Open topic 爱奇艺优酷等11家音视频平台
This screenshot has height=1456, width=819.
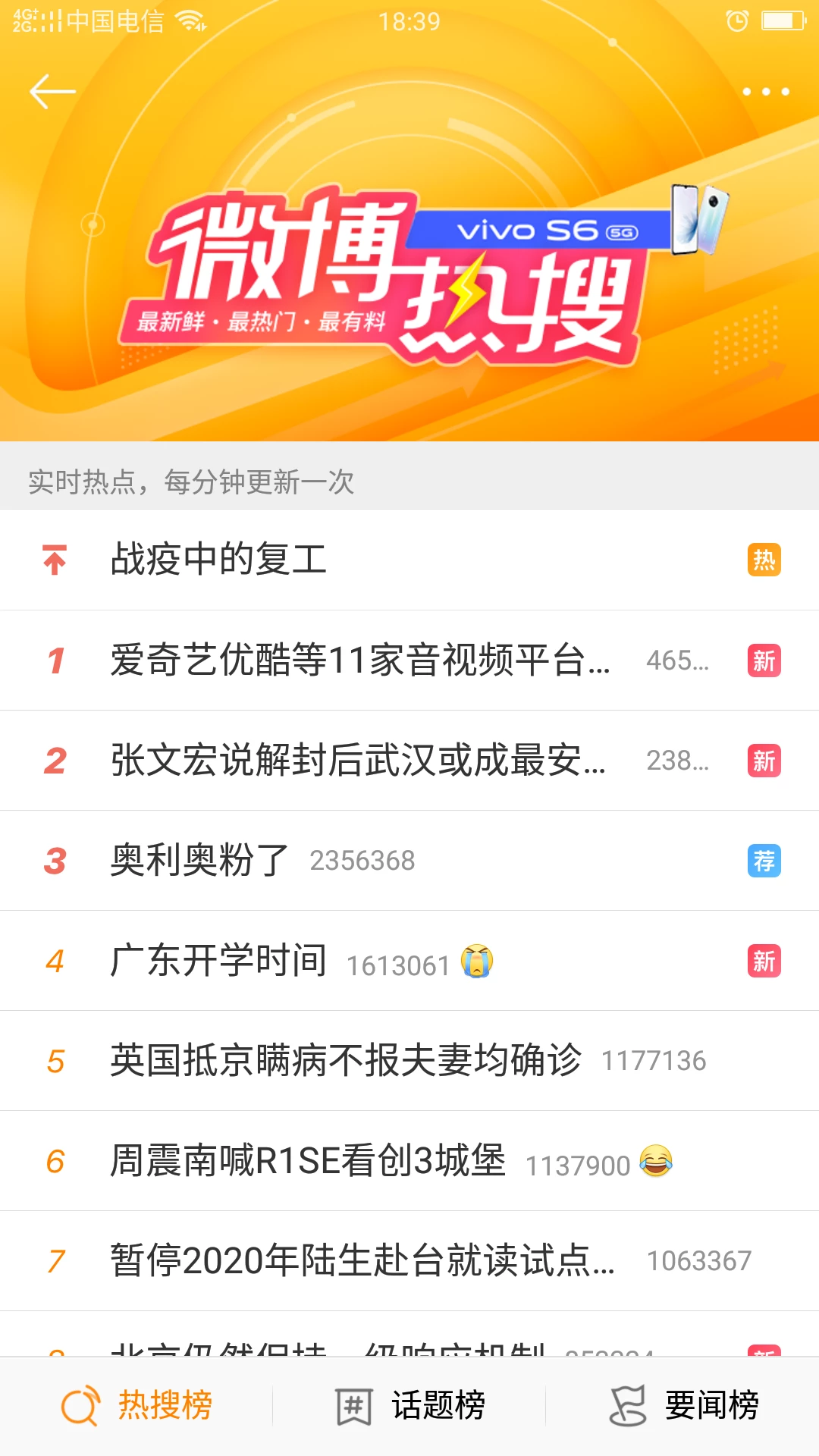(409, 660)
